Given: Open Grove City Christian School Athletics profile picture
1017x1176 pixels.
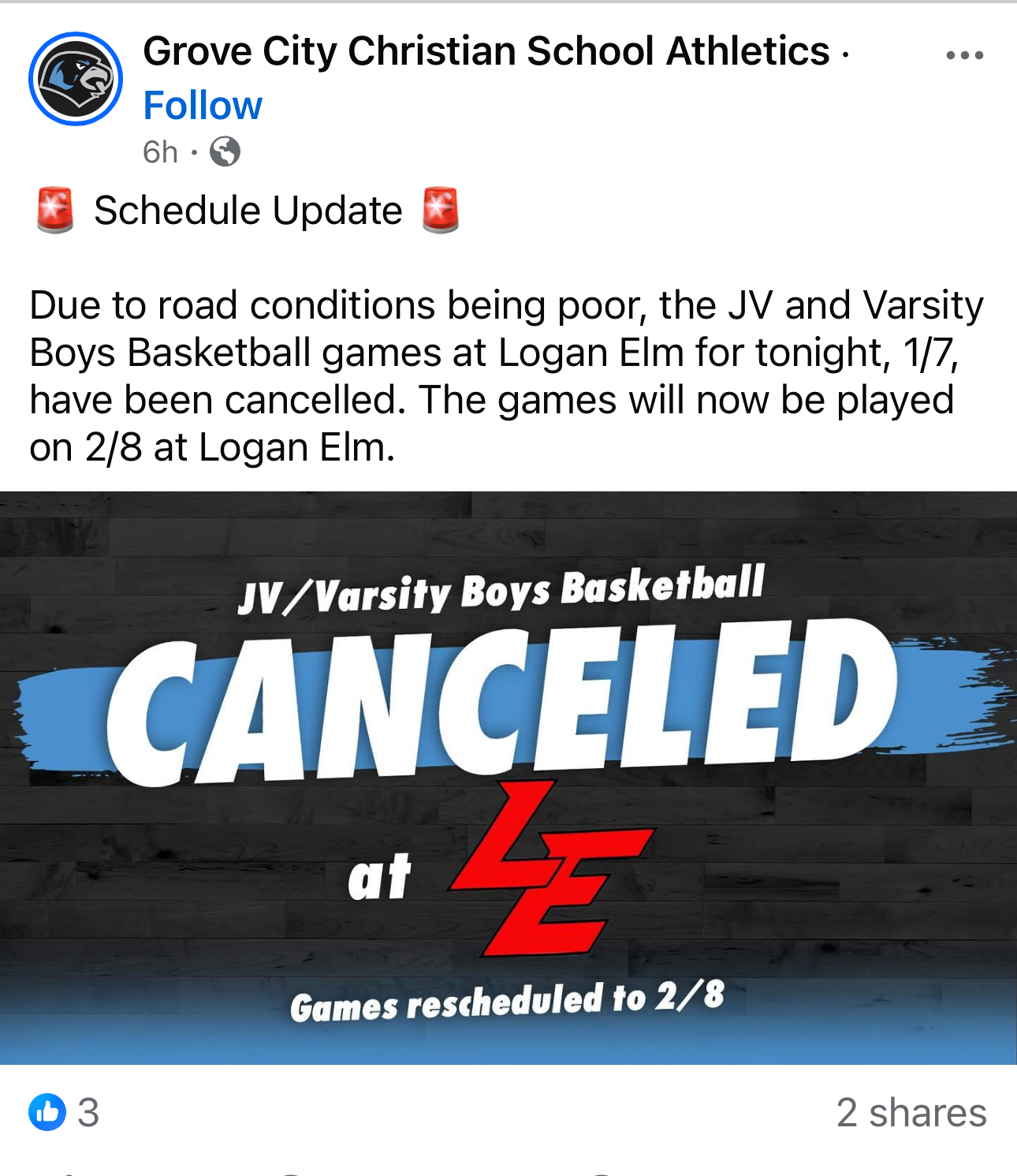Looking at the screenshot, I should 76,79.
